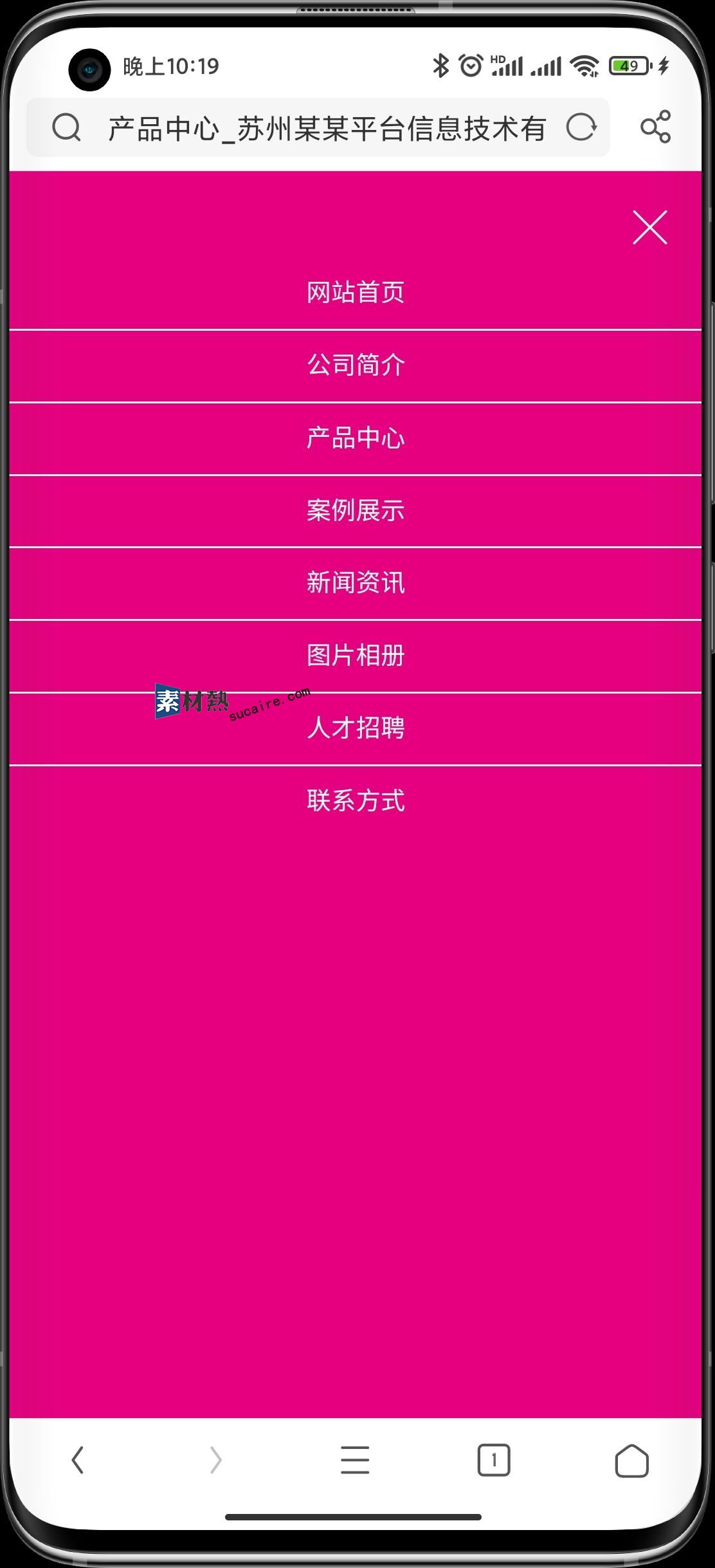Tap the browser address bar
Image resolution: width=715 pixels, height=1568 pixels.
(327, 129)
